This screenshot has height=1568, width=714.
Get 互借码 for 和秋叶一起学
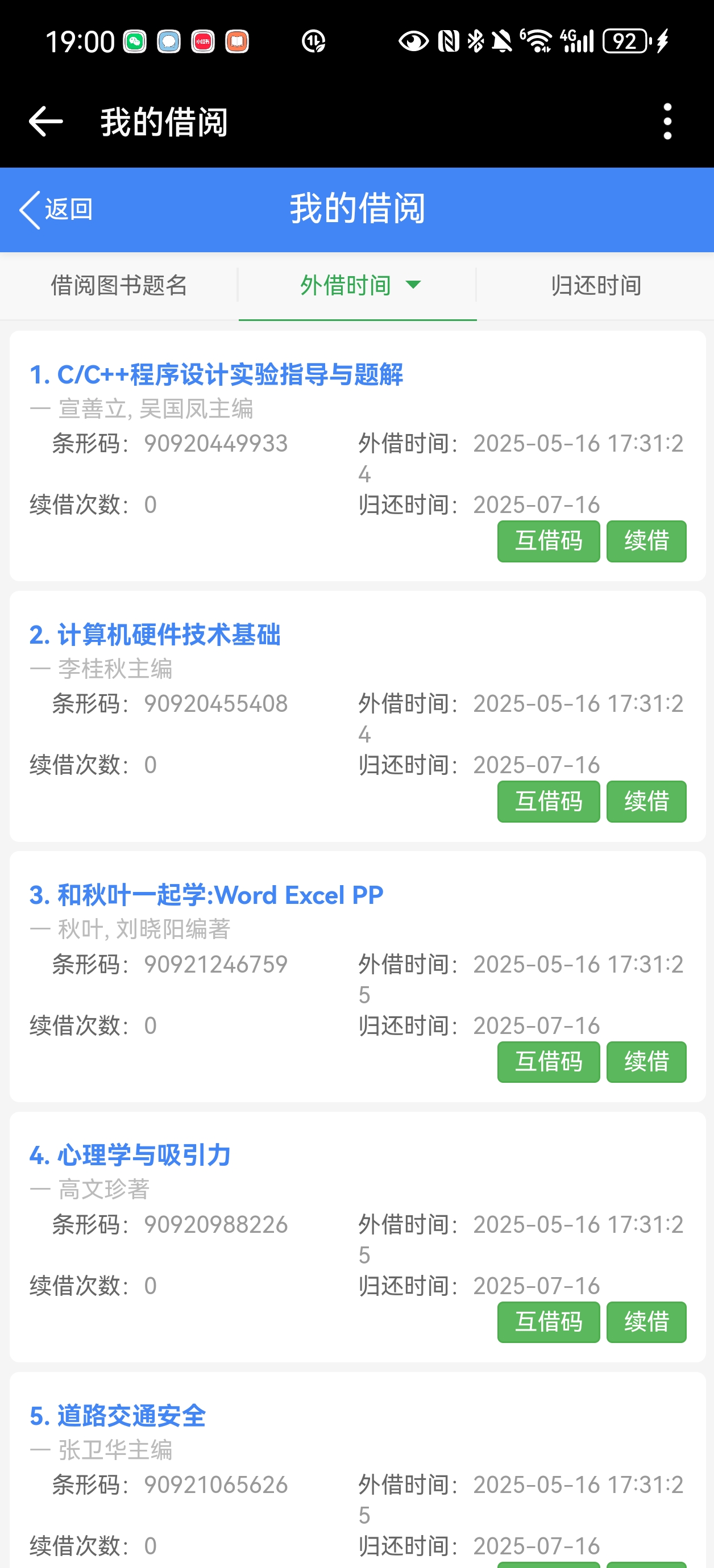point(549,1062)
